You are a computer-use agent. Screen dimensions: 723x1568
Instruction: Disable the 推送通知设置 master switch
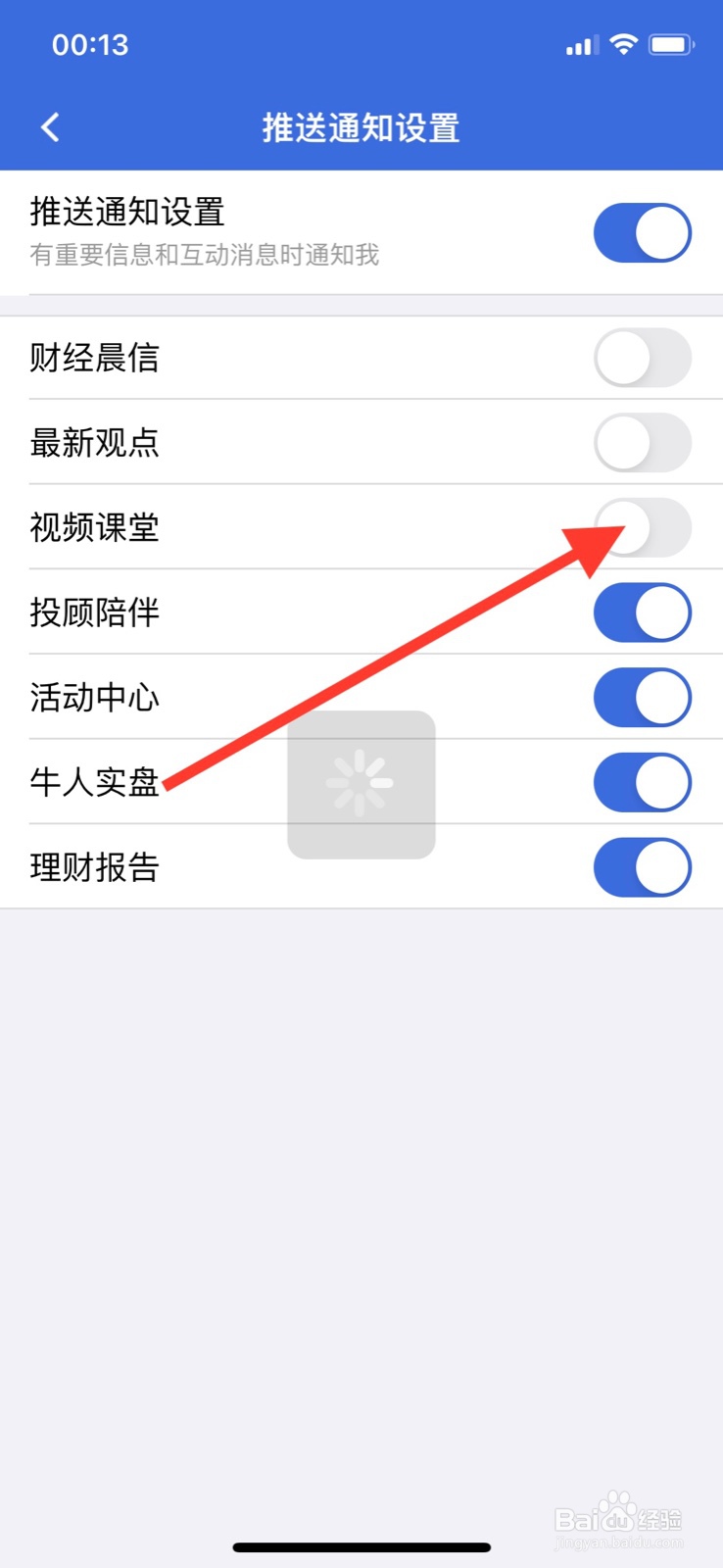[x=643, y=232]
